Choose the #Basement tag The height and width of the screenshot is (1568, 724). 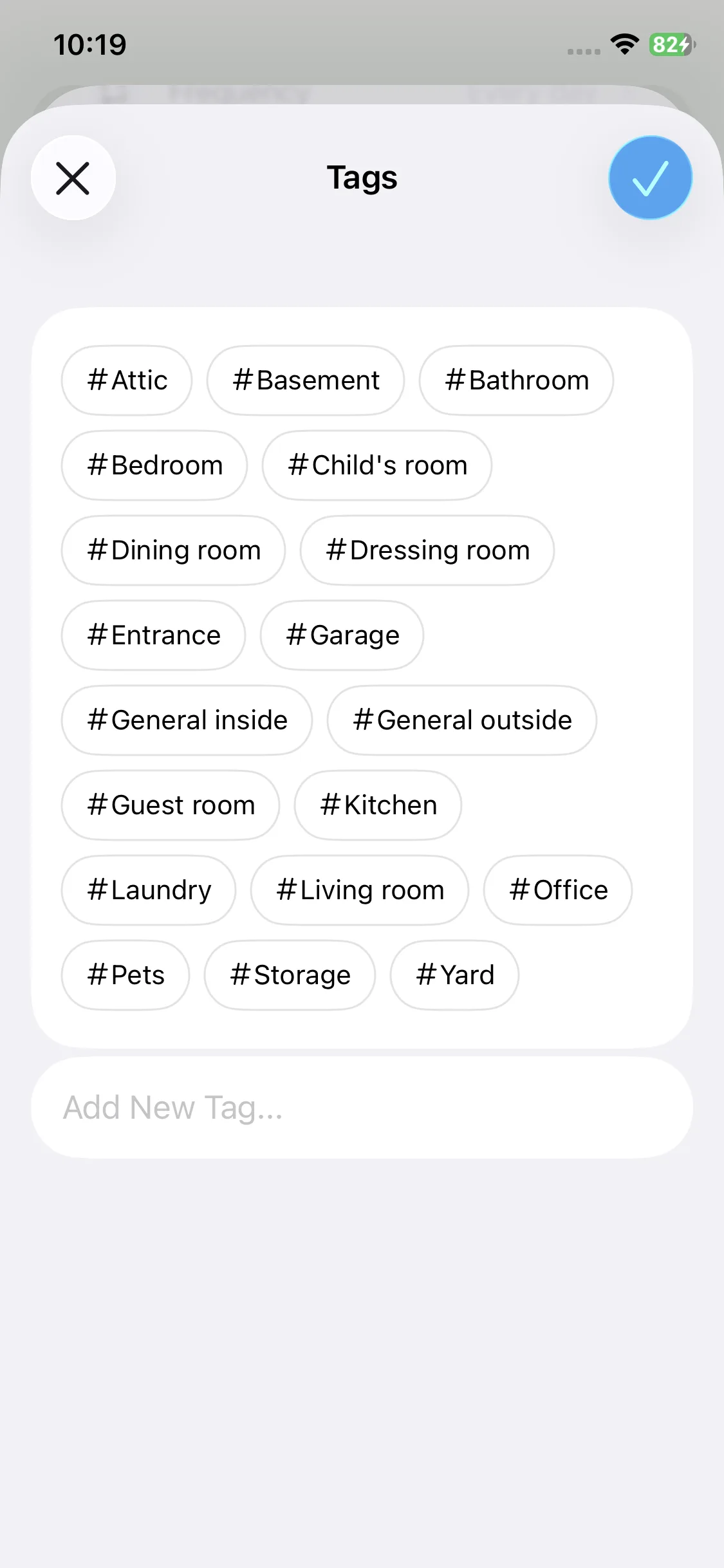pos(306,380)
